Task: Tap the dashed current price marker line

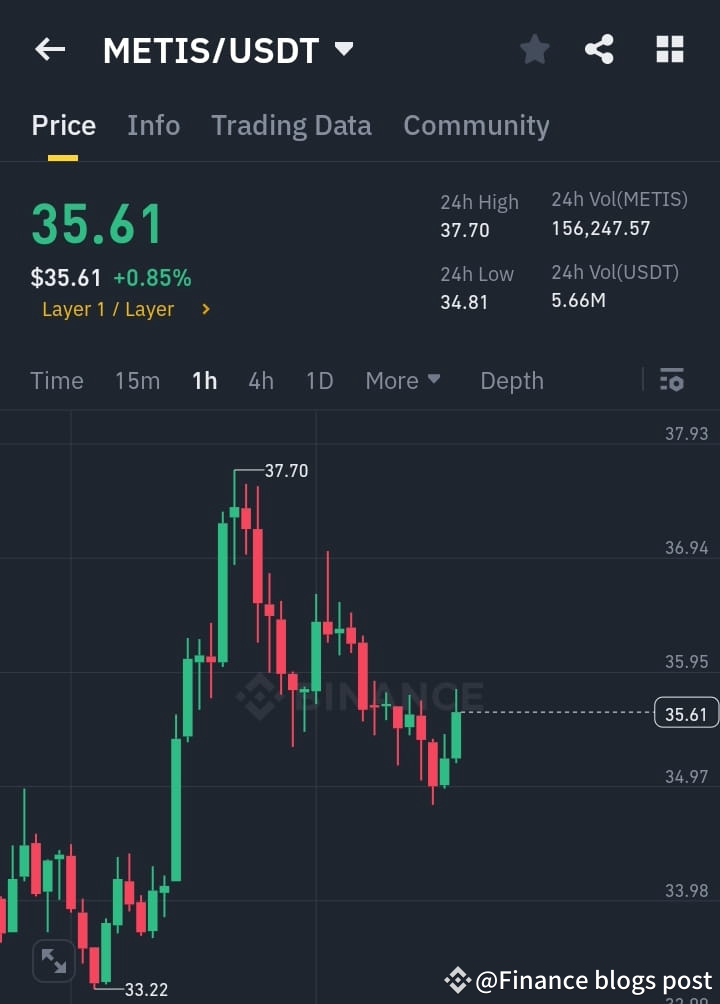Action: 560,712
